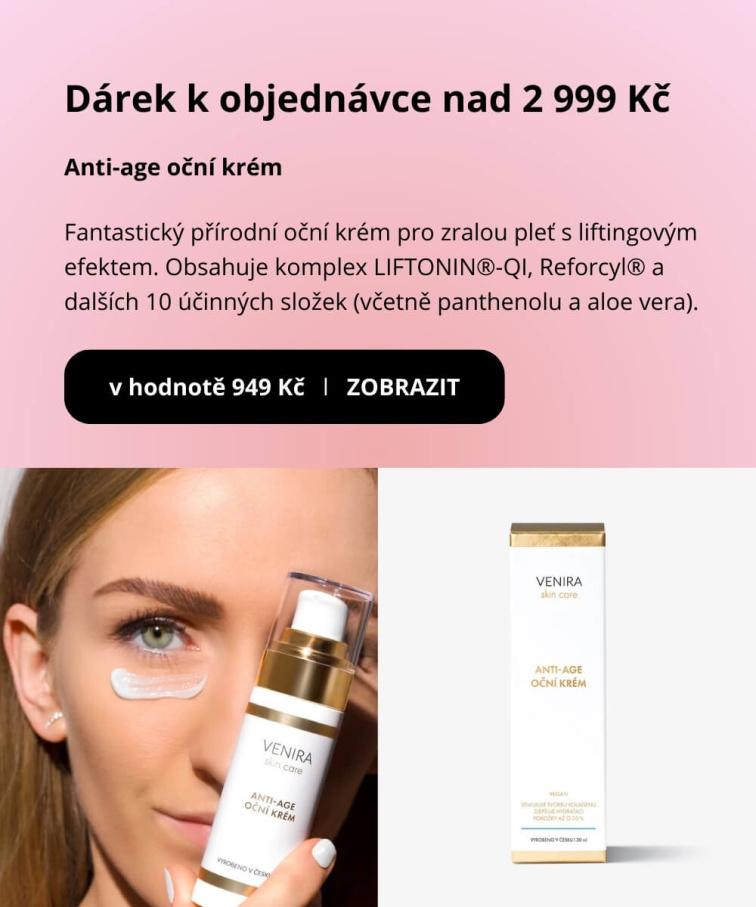Select the blue divider line on the box label
This screenshot has height=907, width=756.
coord(558,828)
